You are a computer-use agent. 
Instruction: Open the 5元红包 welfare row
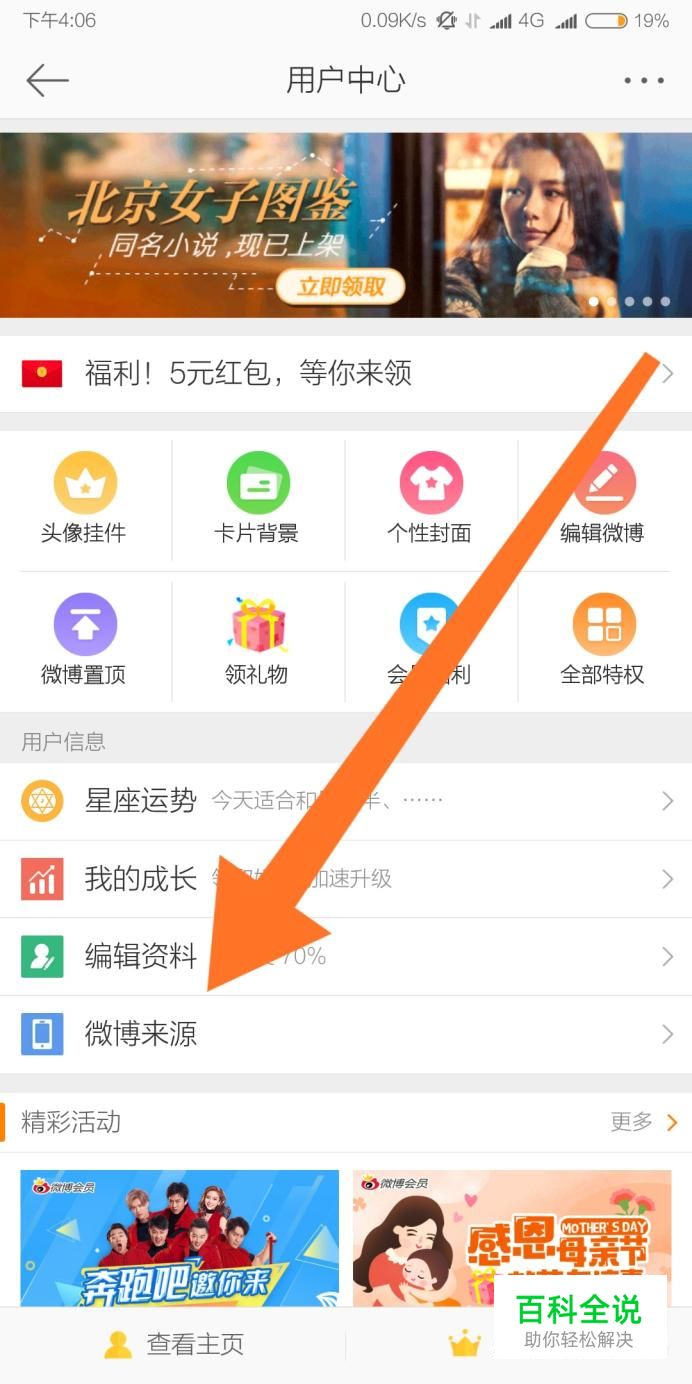tap(346, 374)
